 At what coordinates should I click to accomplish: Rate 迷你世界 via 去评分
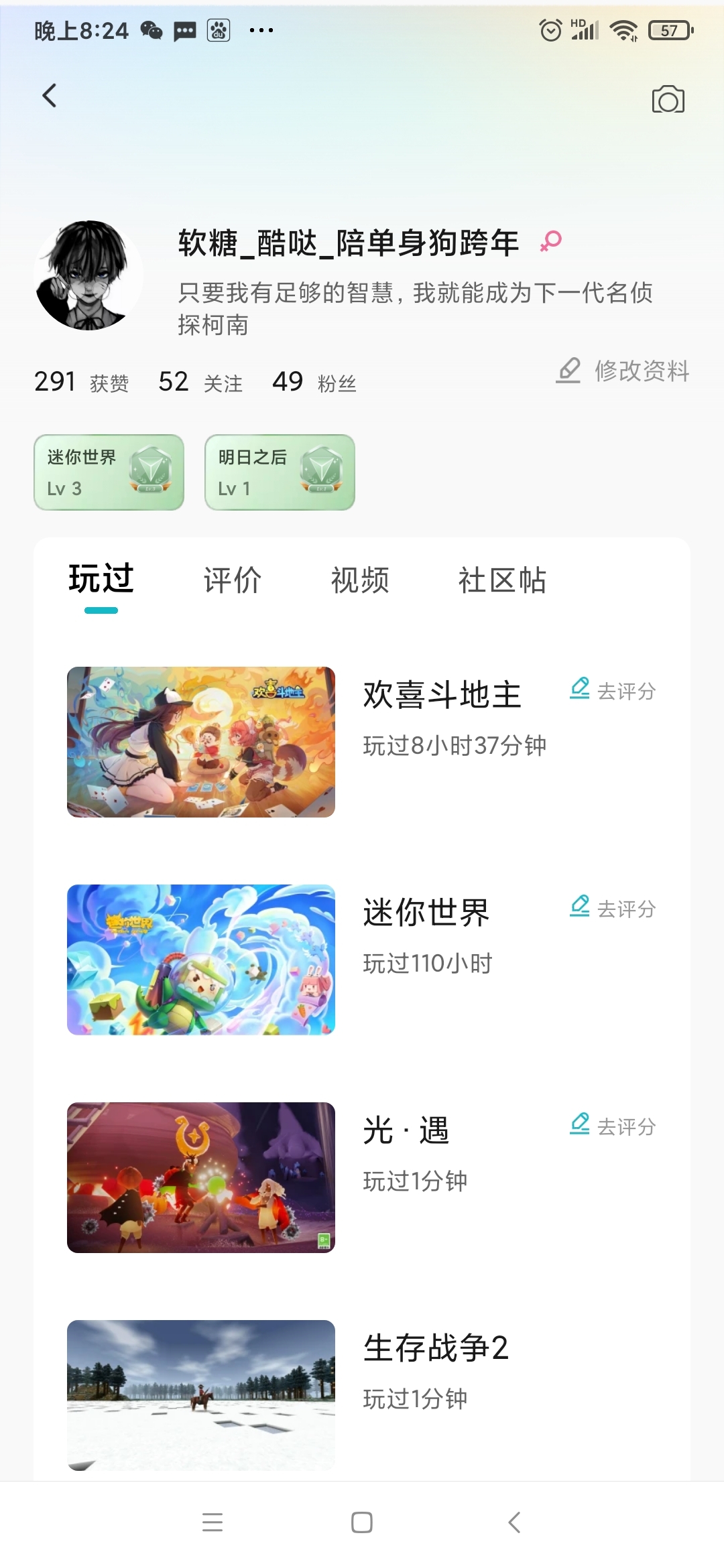pos(613,908)
